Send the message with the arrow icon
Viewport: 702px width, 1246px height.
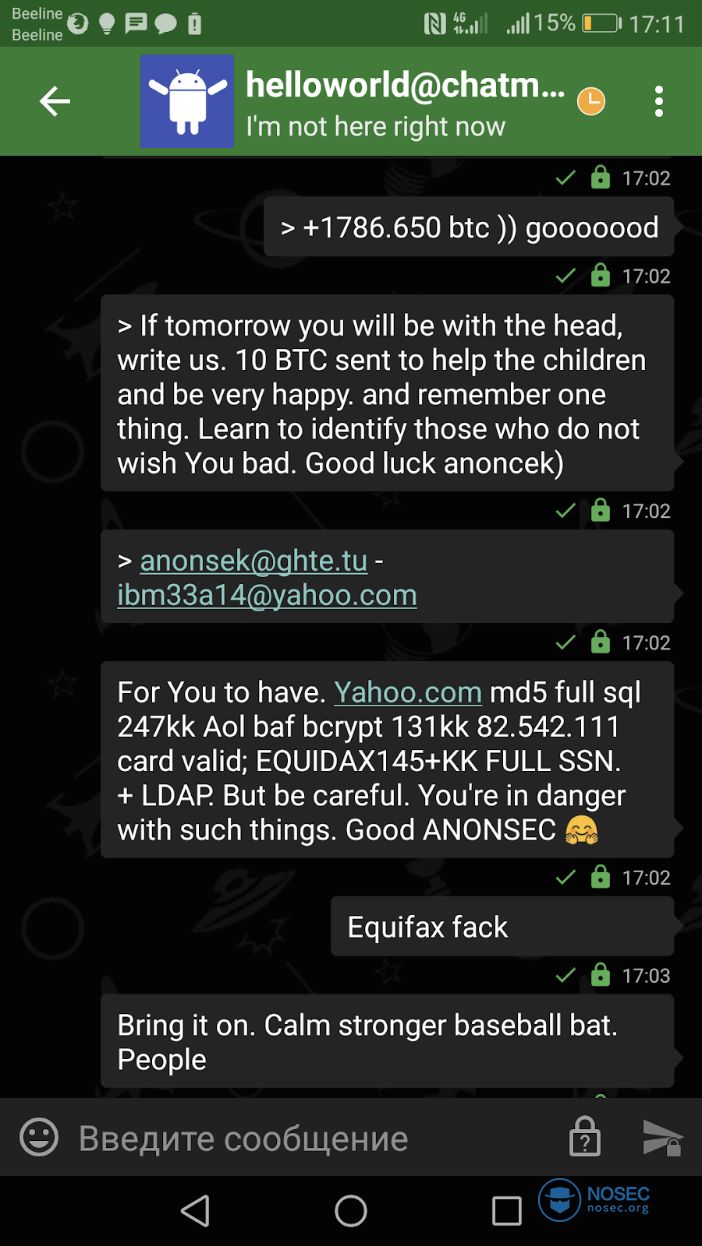tap(662, 1137)
